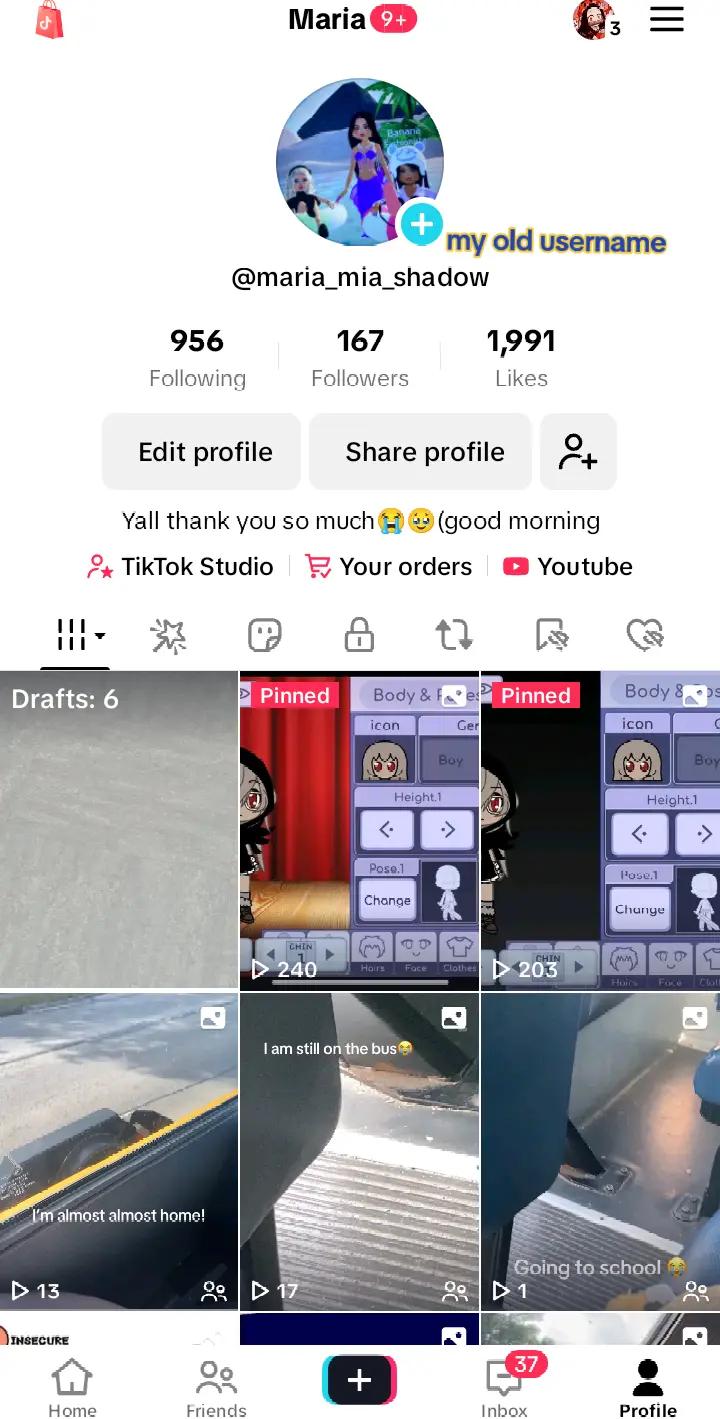Open the add friends icon
The image size is (720, 1419).
tap(578, 452)
